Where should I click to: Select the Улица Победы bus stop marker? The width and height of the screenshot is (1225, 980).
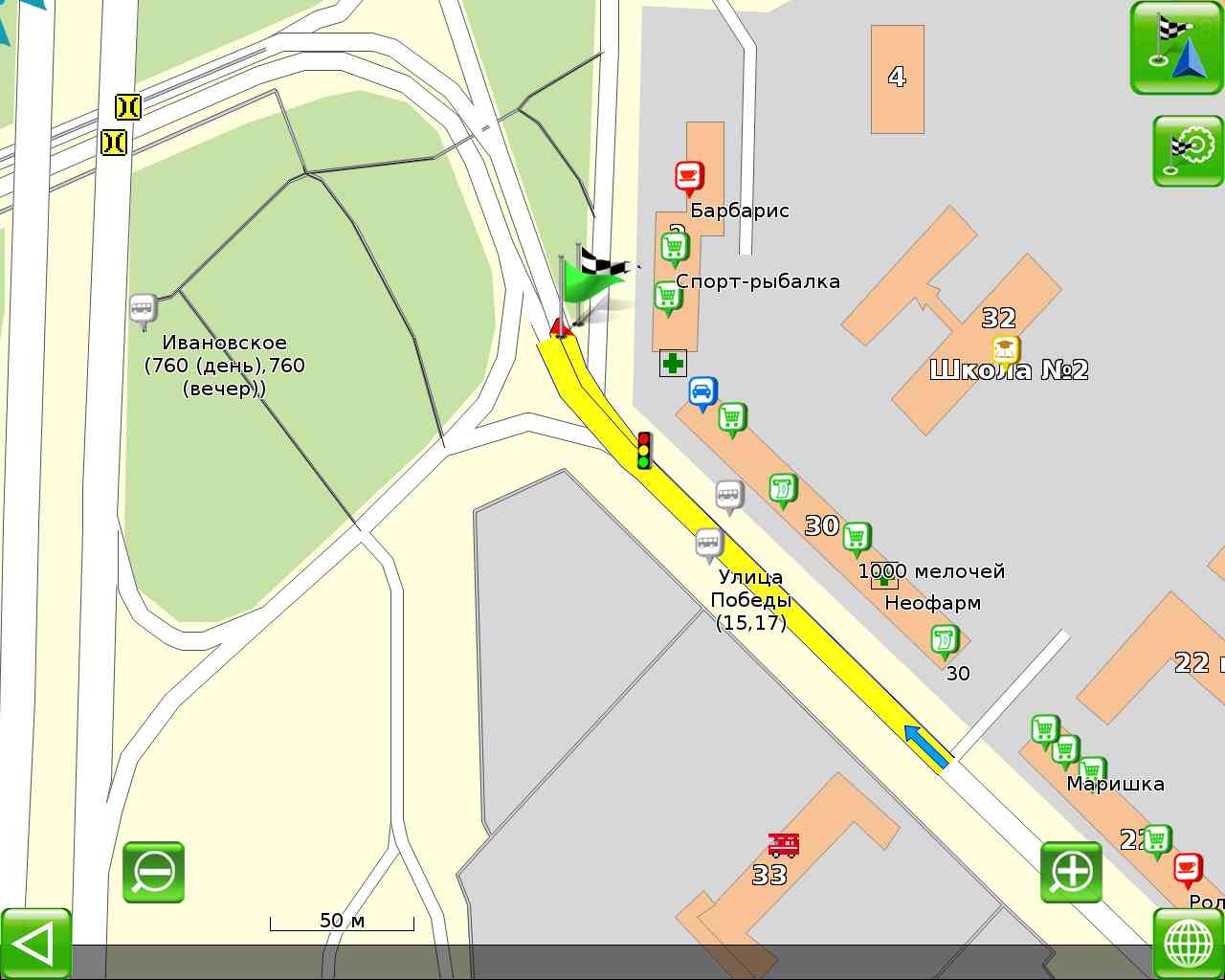(709, 543)
